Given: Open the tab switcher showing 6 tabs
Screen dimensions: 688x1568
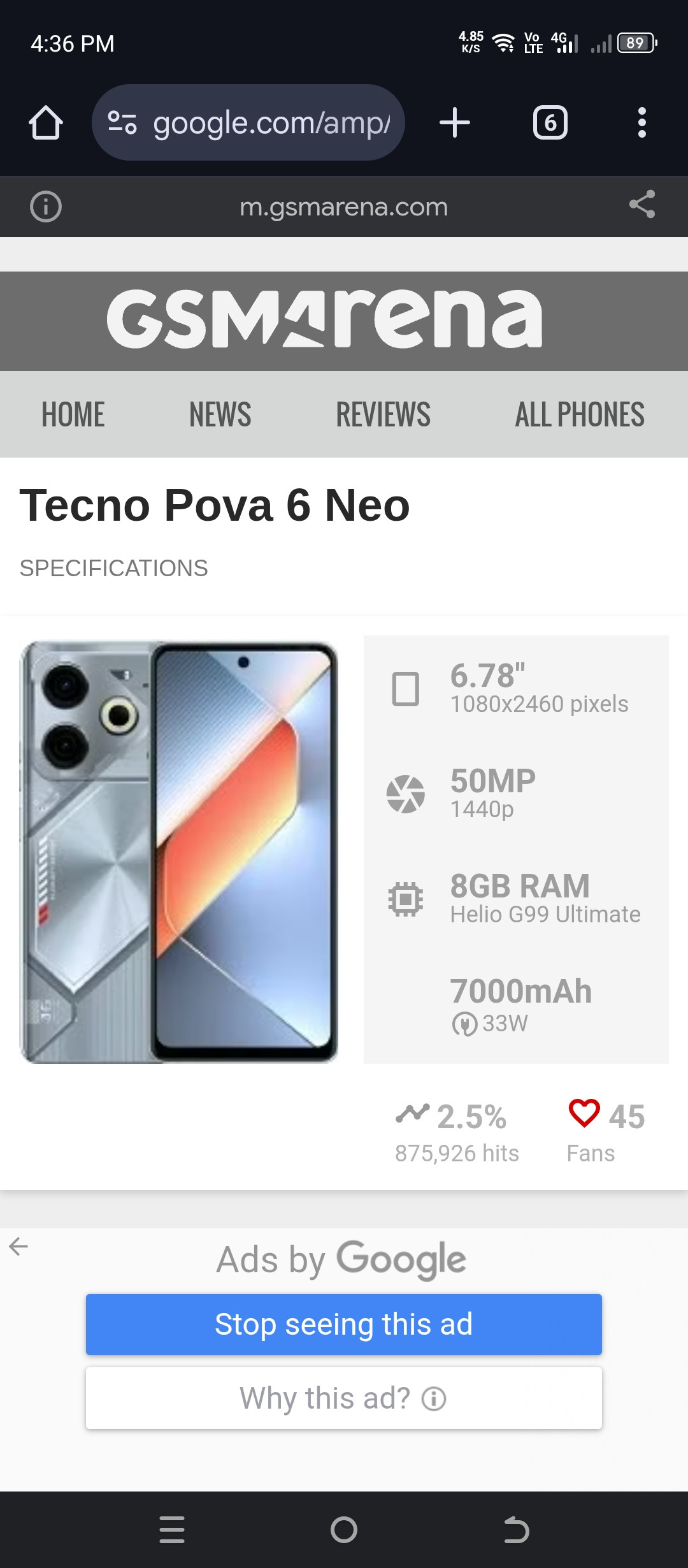Looking at the screenshot, I should coord(550,122).
